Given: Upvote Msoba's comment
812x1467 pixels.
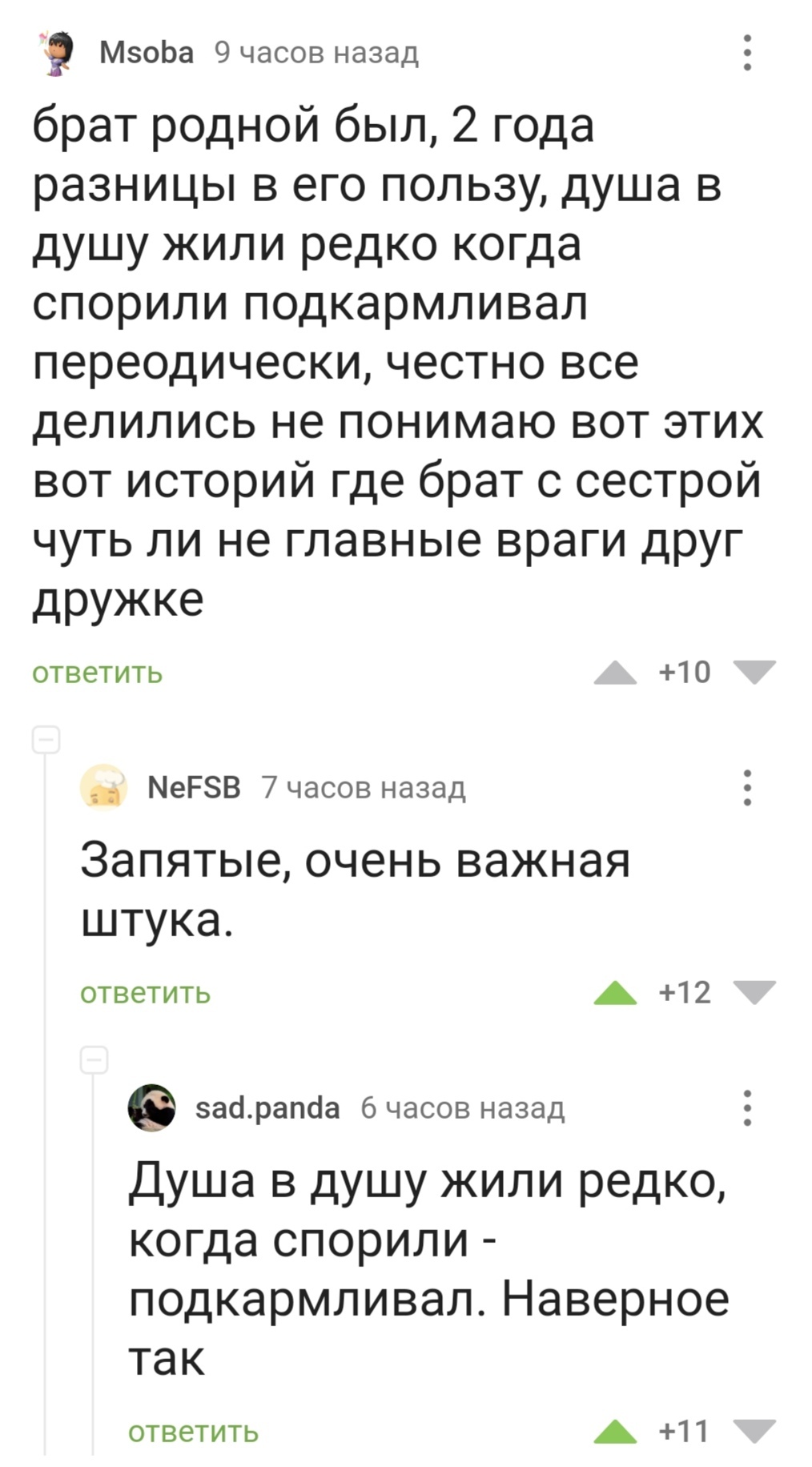Looking at the screenshot, I should coord(615,673).
